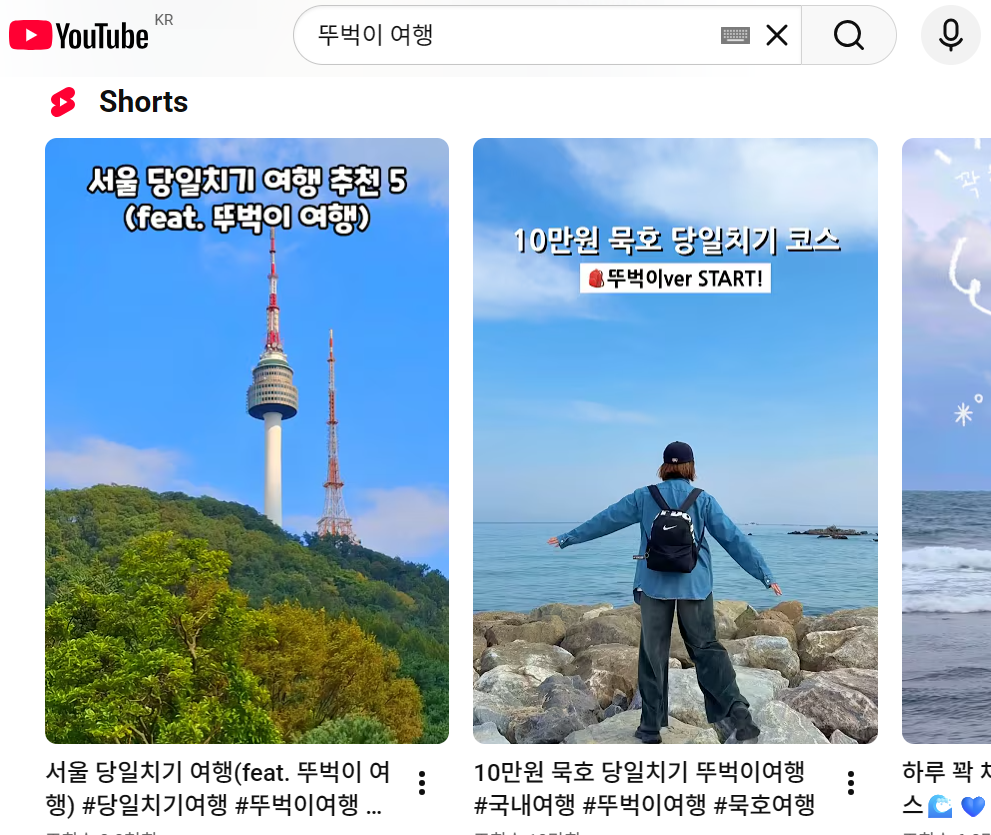Play the 서울 당일치기 여행 추천 5 Short
This screenshot has height=835, width=991.
pyautogui.click(x=247, y=440)
